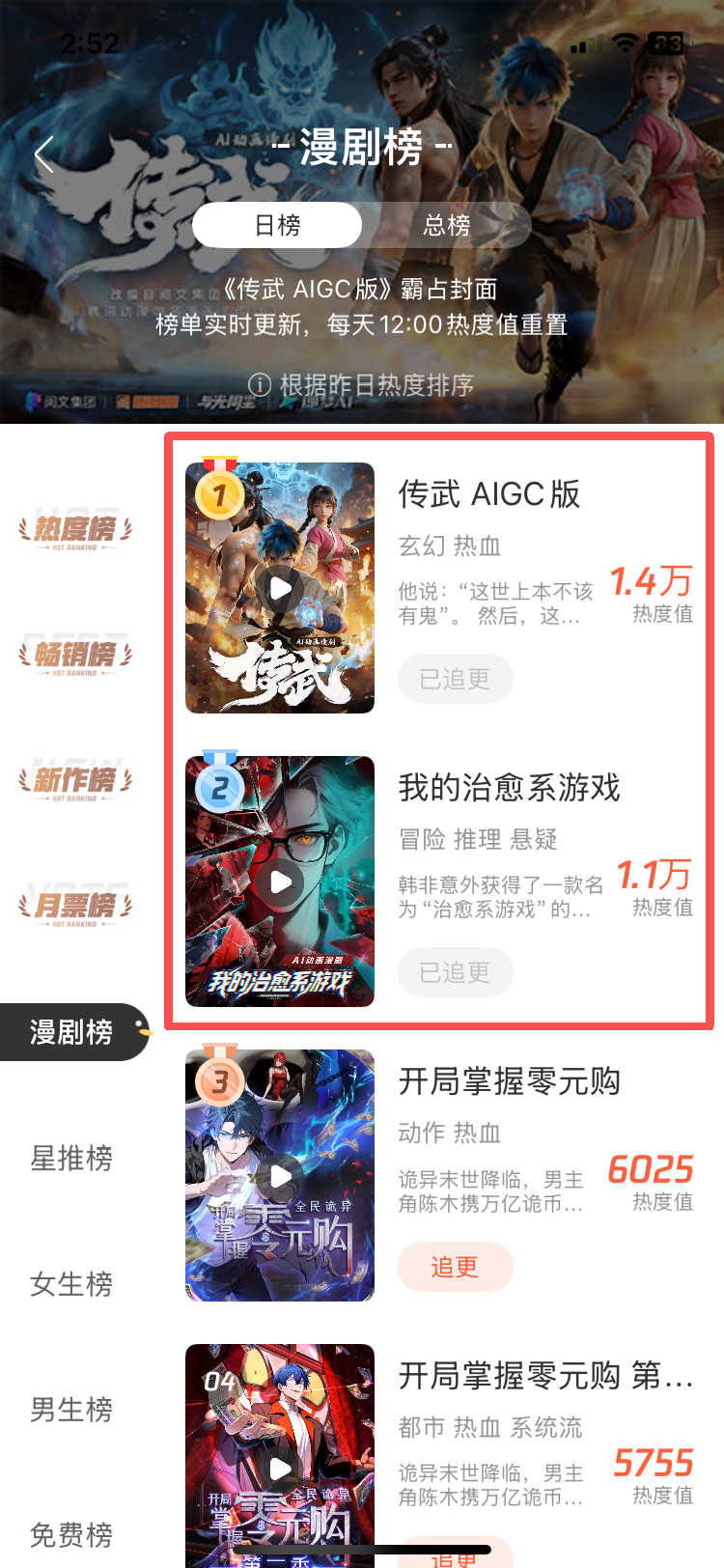Open the rank 3 开局掌握零元购 cover
The height and width of the screenshot is (1568, 724).
tap(280, 1175)
